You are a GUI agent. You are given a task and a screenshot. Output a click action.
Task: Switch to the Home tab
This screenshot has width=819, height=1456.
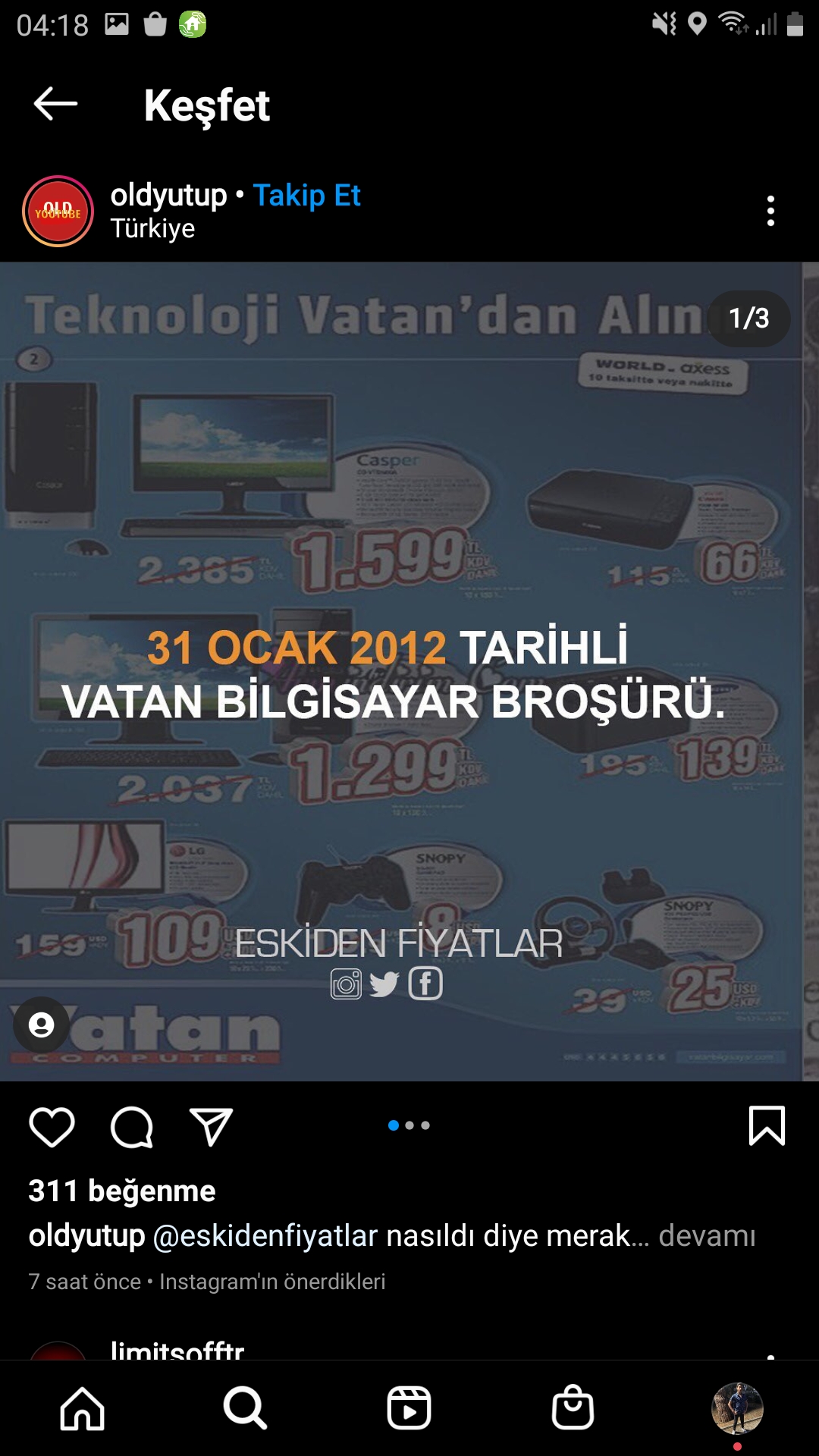click(82, 1408)
